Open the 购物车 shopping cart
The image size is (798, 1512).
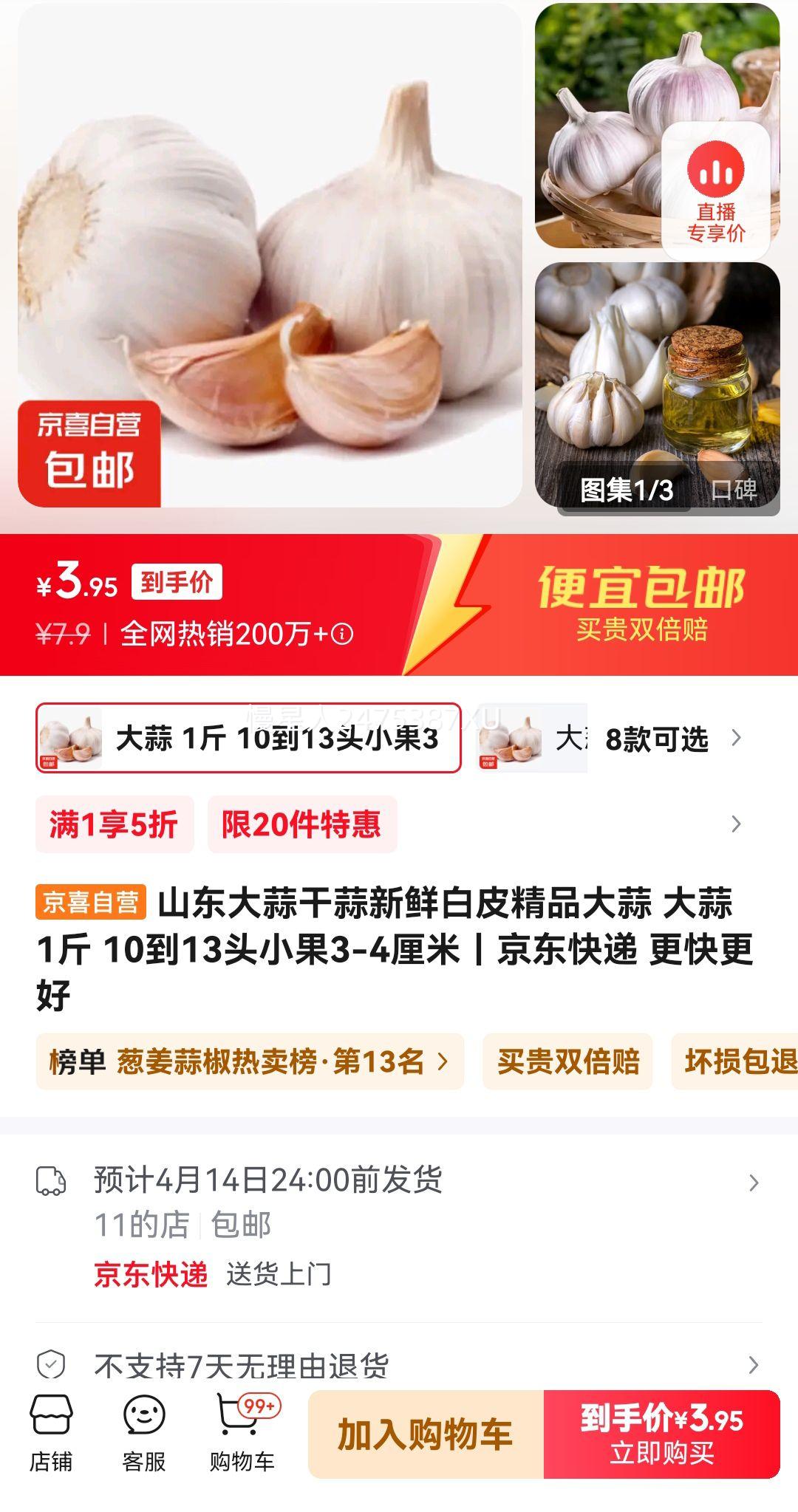(x=242, y=1433)
